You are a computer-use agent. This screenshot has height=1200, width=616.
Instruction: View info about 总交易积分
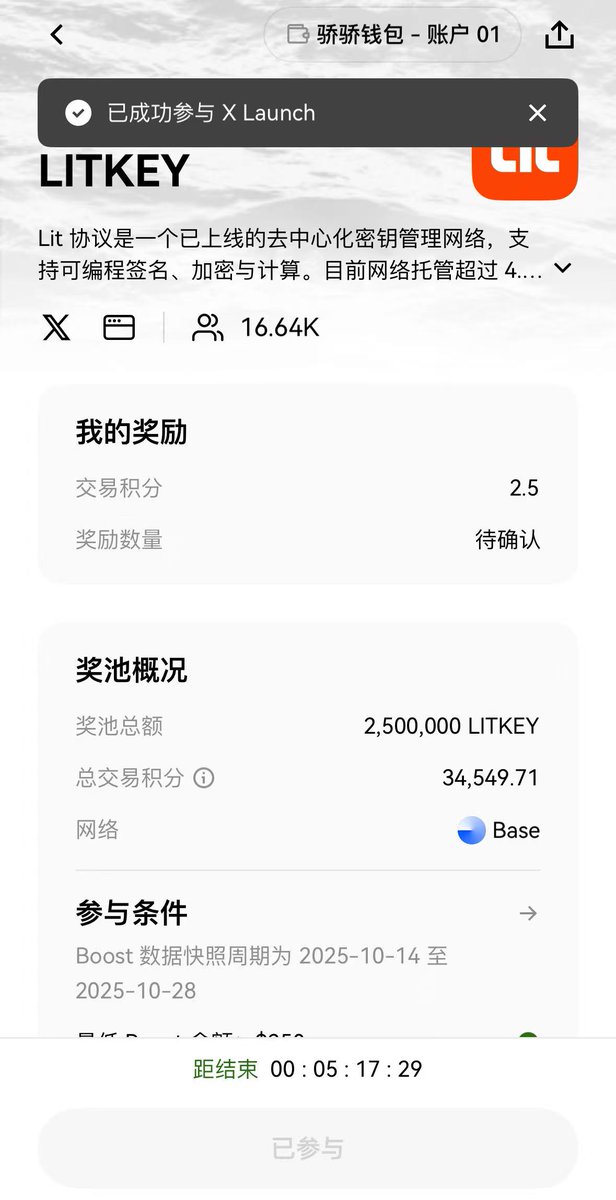coord(204,778)
